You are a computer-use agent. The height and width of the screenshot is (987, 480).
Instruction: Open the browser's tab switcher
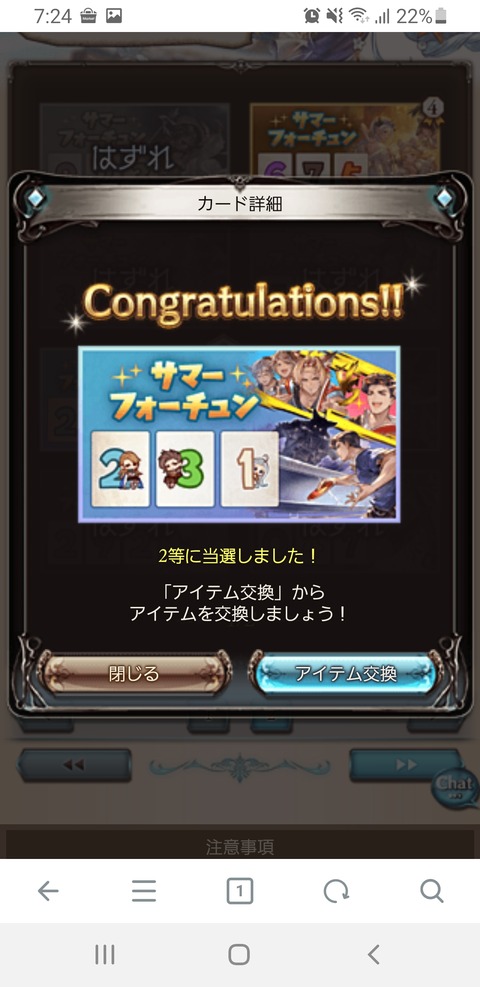240,891
